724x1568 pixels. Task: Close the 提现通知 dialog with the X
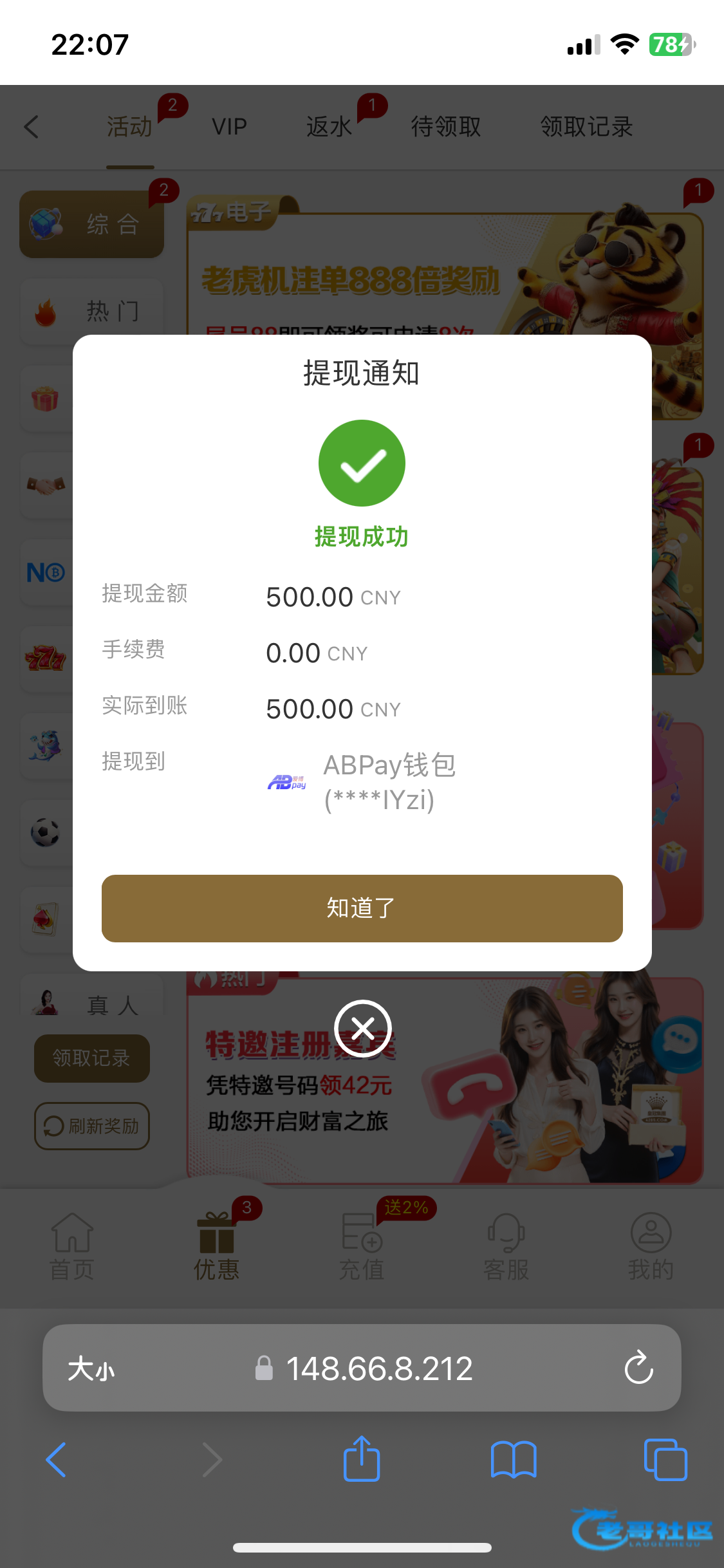click(363, 1028)
